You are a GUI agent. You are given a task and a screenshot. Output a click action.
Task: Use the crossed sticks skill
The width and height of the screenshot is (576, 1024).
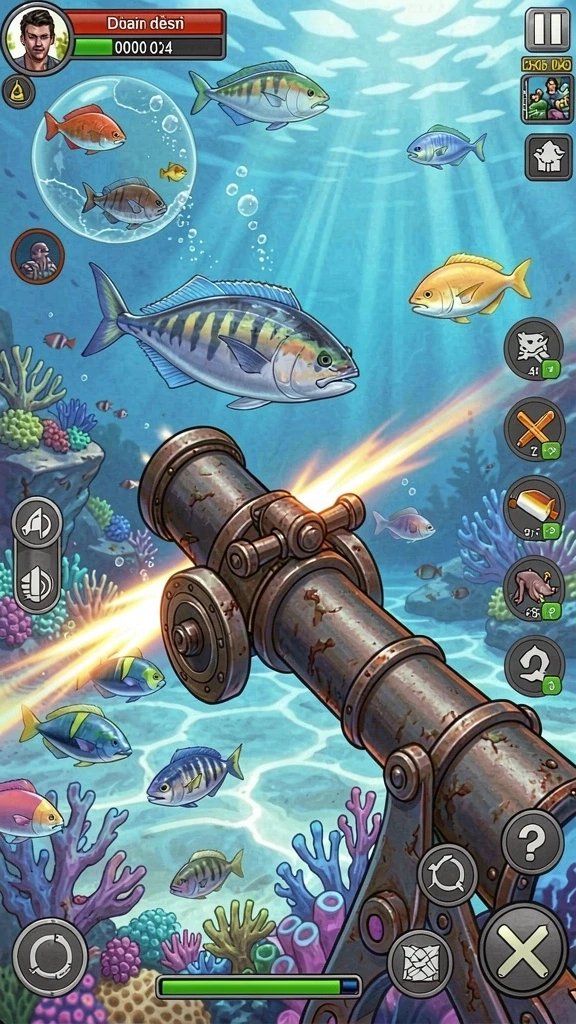(x=534, y=429)
